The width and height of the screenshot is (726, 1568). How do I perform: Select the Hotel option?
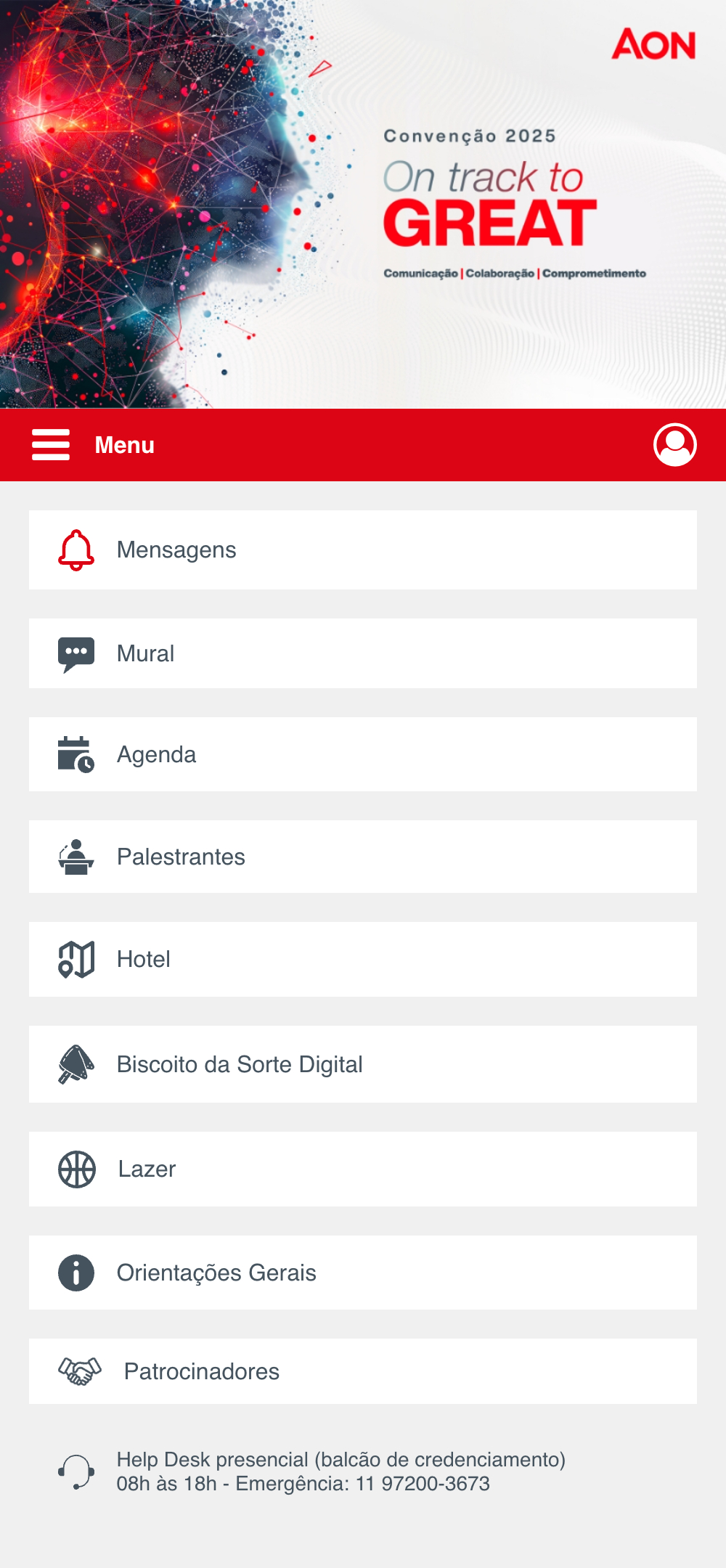(363, 959)
